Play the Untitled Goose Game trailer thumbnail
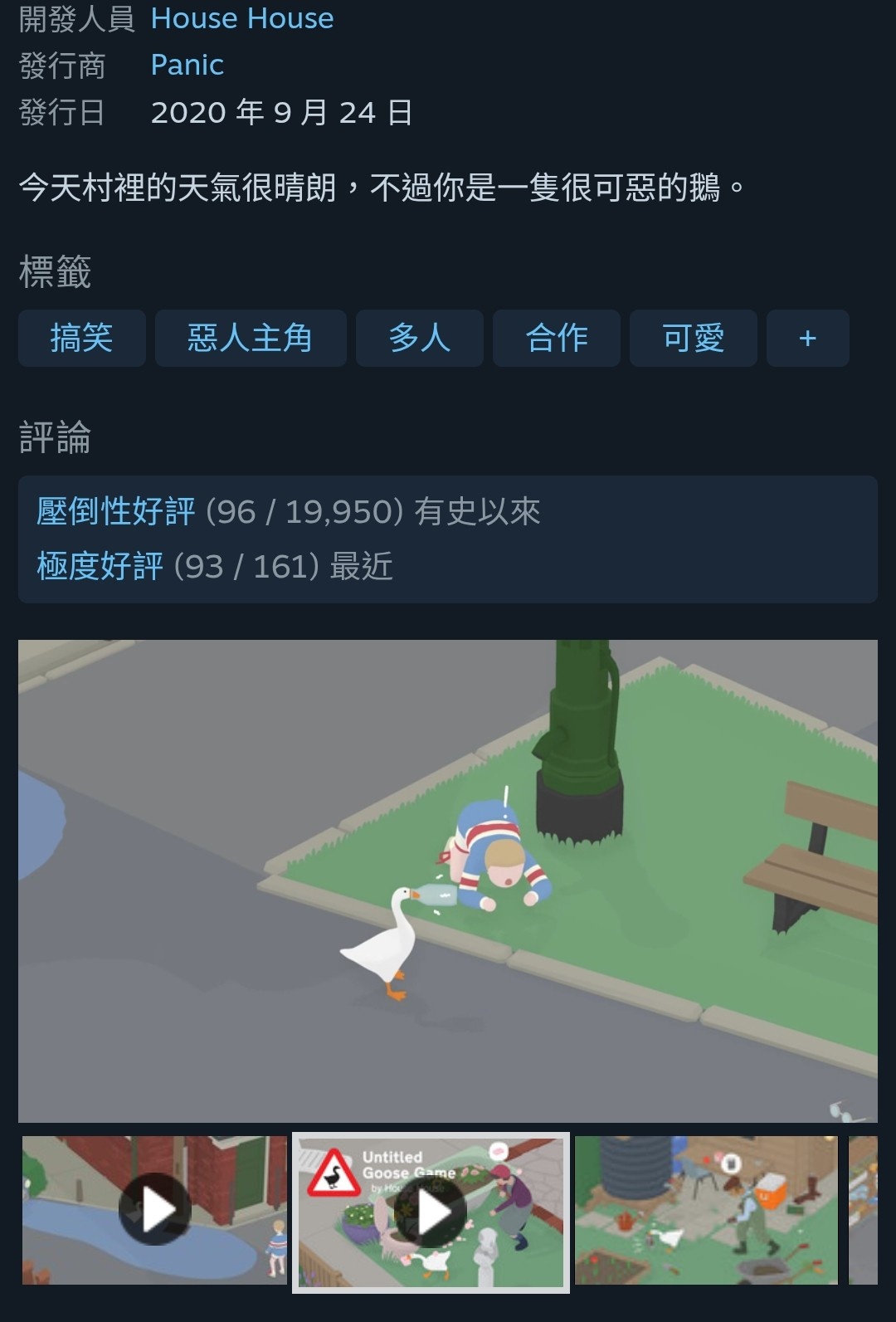Screen dimensions: 896x1322 (x=431, y=1212)
